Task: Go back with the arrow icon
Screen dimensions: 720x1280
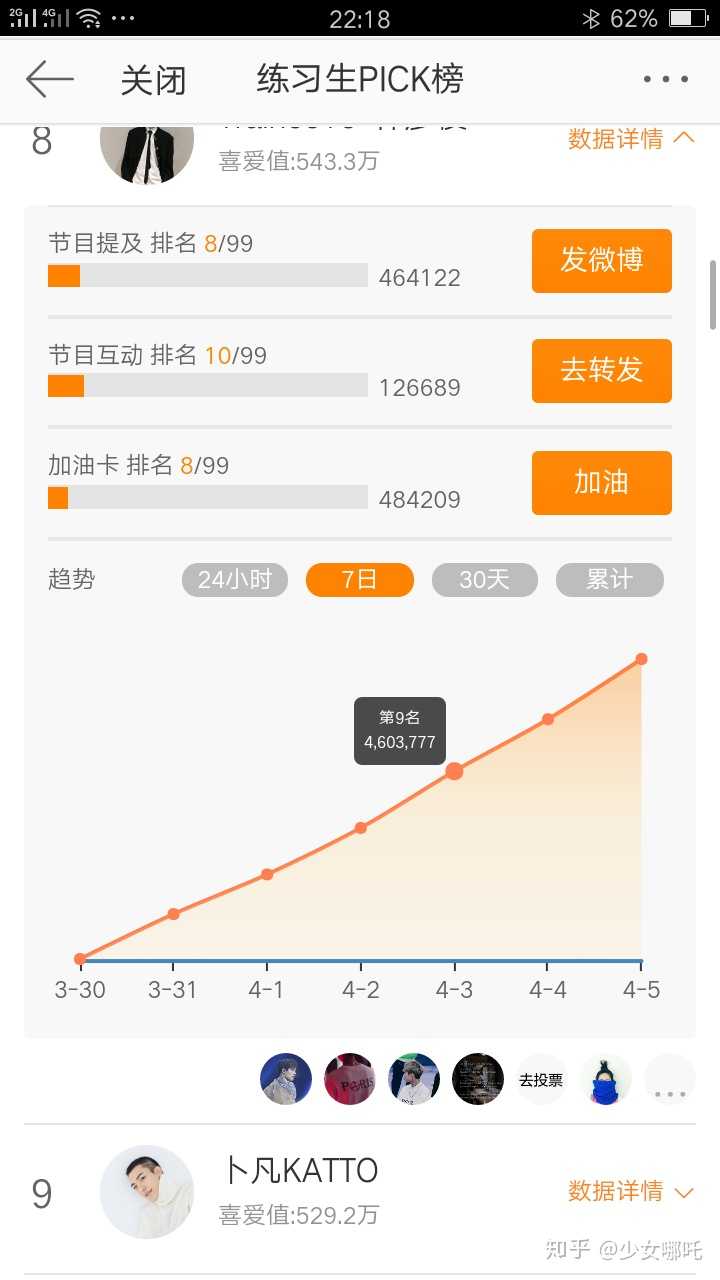Action: (x=50, y=79)
